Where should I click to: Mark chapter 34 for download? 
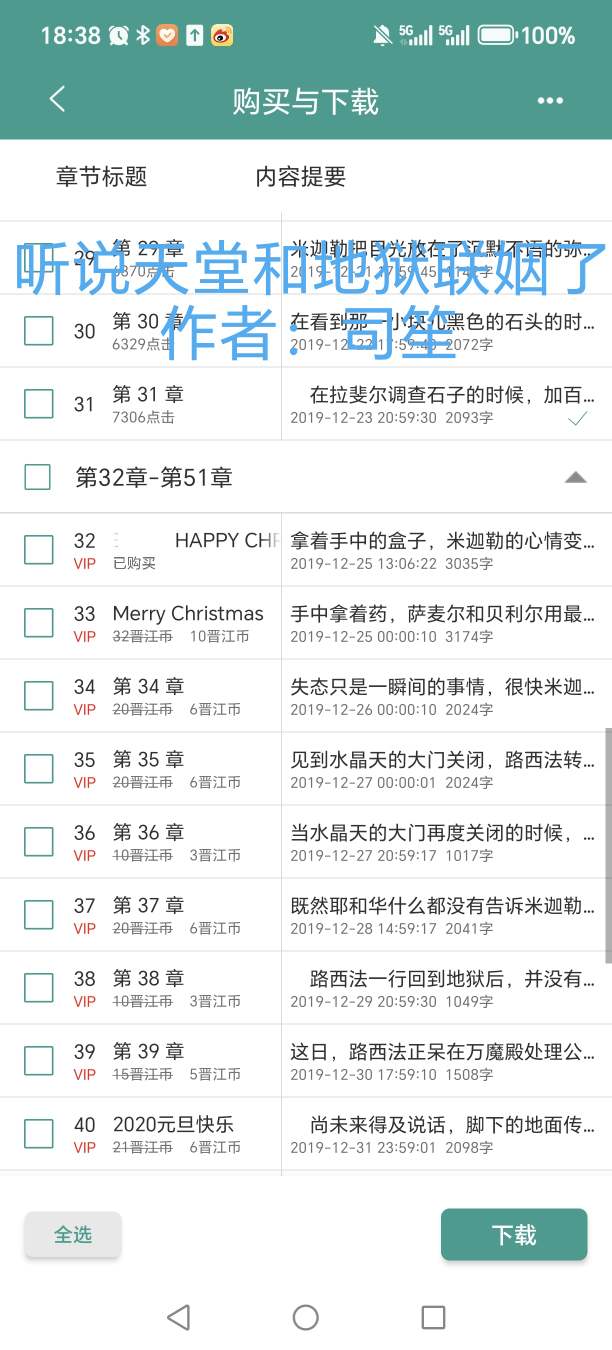[38, 696]
